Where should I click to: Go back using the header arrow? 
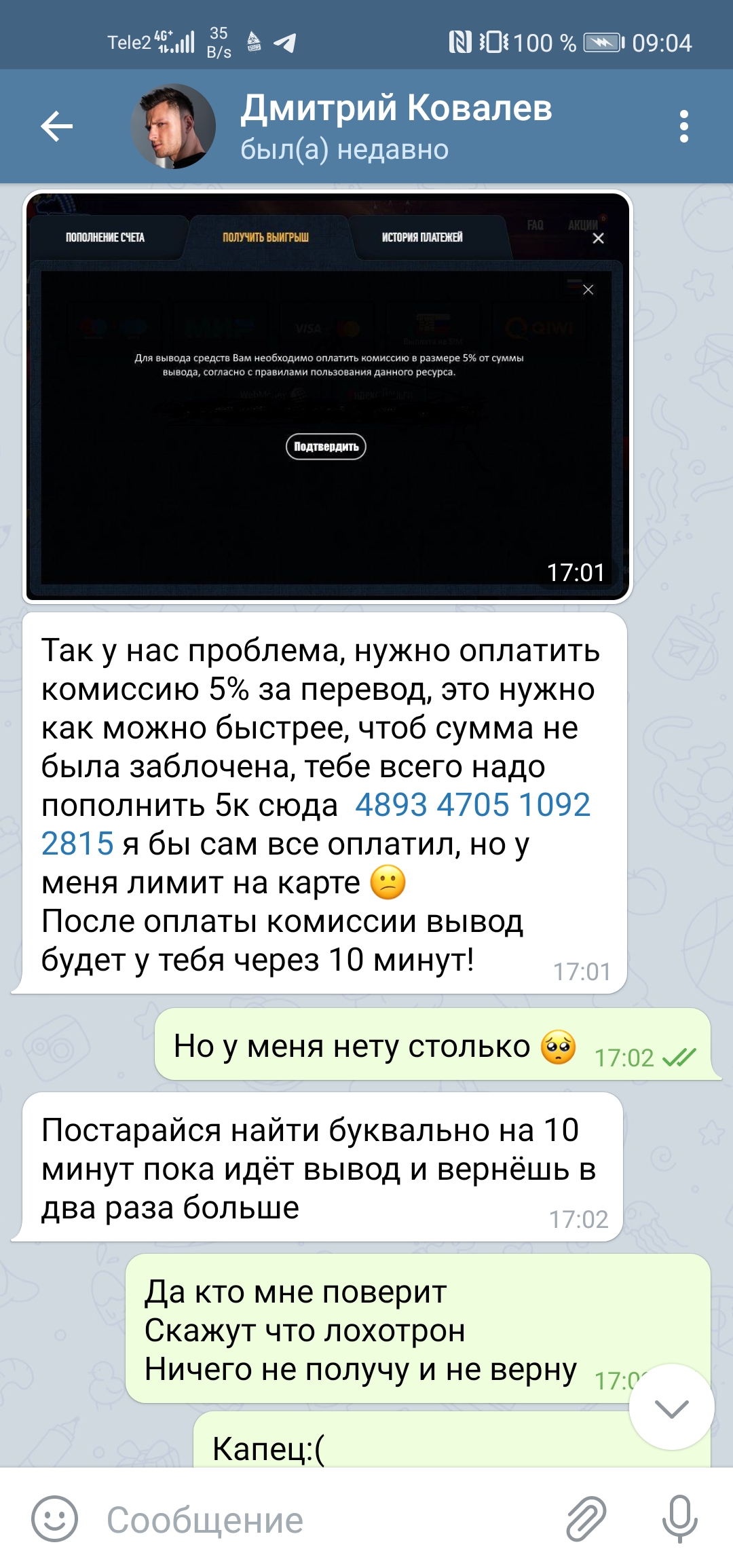pos(57,126)
